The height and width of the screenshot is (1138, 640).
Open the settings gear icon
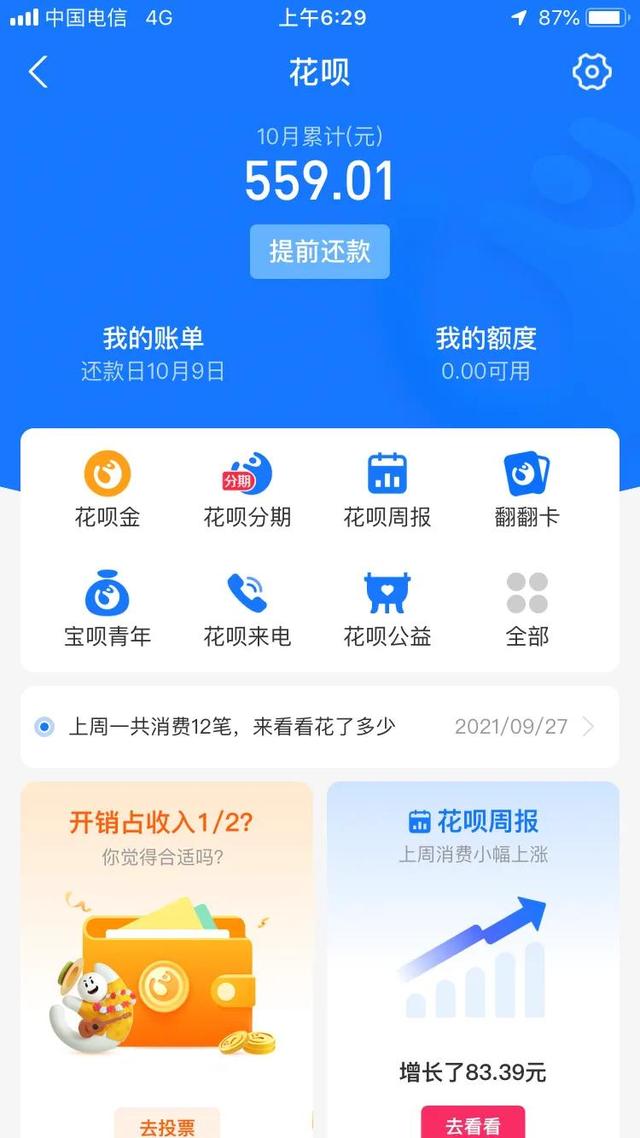coord(591,72)
